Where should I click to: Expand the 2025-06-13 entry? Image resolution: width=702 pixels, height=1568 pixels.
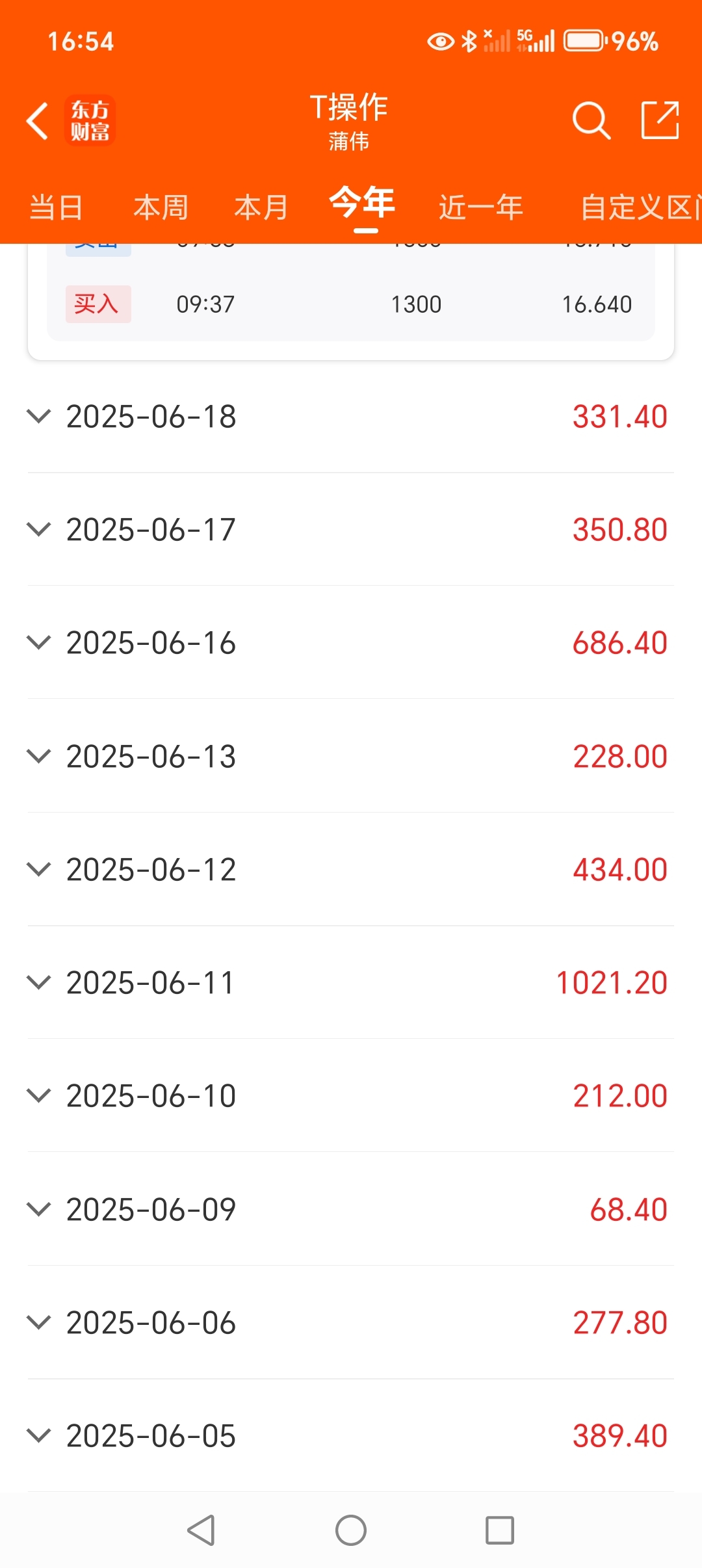pyautogui.click(x=351, y=757)
